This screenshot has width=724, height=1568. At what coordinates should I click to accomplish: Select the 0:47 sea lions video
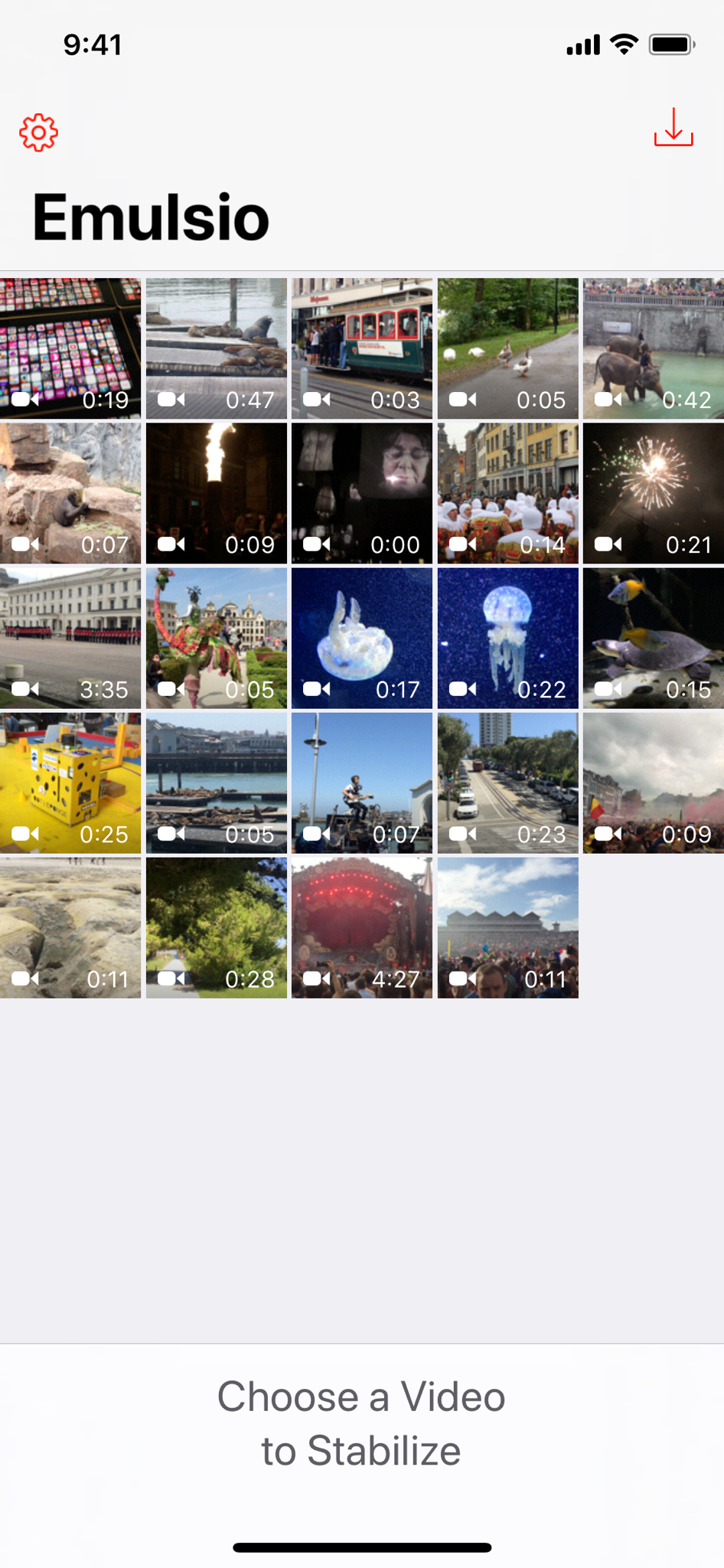pos(217,348)
